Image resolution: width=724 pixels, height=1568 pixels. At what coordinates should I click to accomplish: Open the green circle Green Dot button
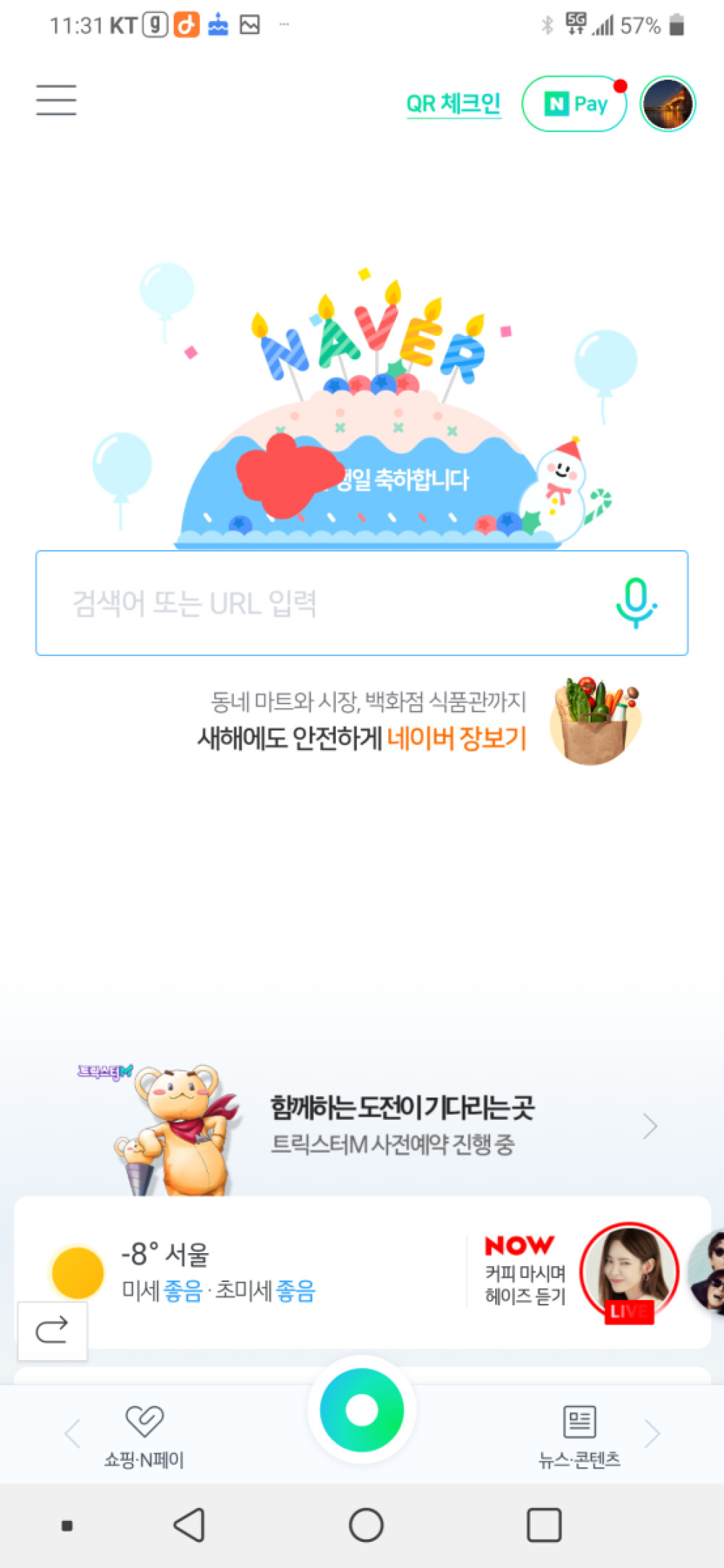click(362, 1409)
